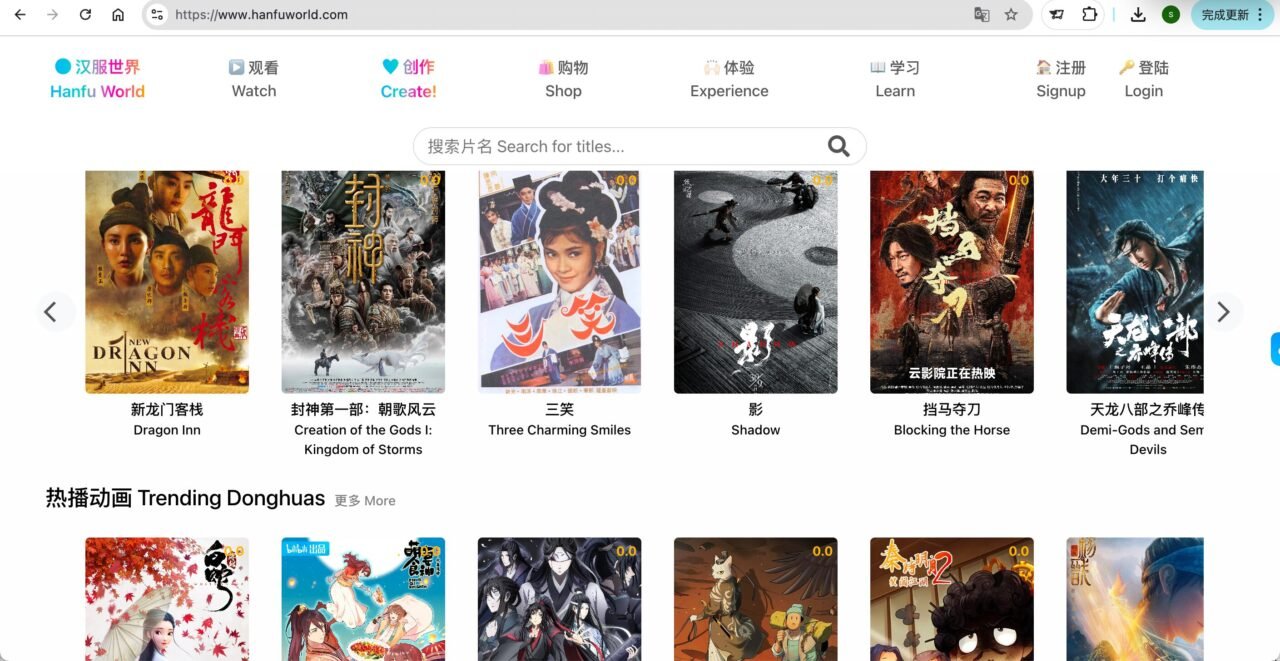The width and height of the screenshot is (1280, 661).
Task: Tap More next to Trending Donghuas
Action: [x=365, y=501]
